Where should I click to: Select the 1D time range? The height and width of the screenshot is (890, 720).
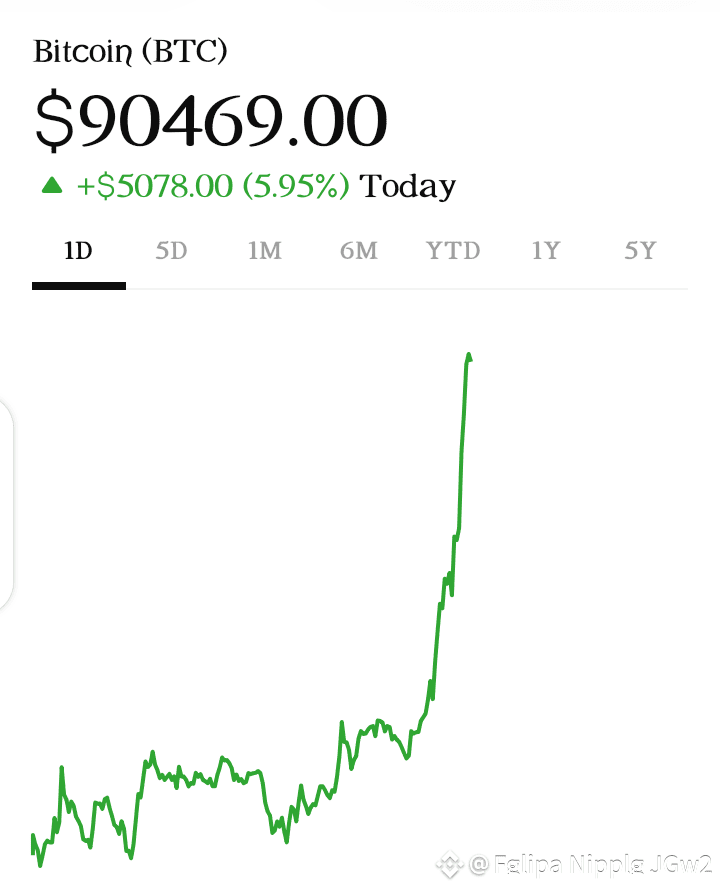(78, 251)
